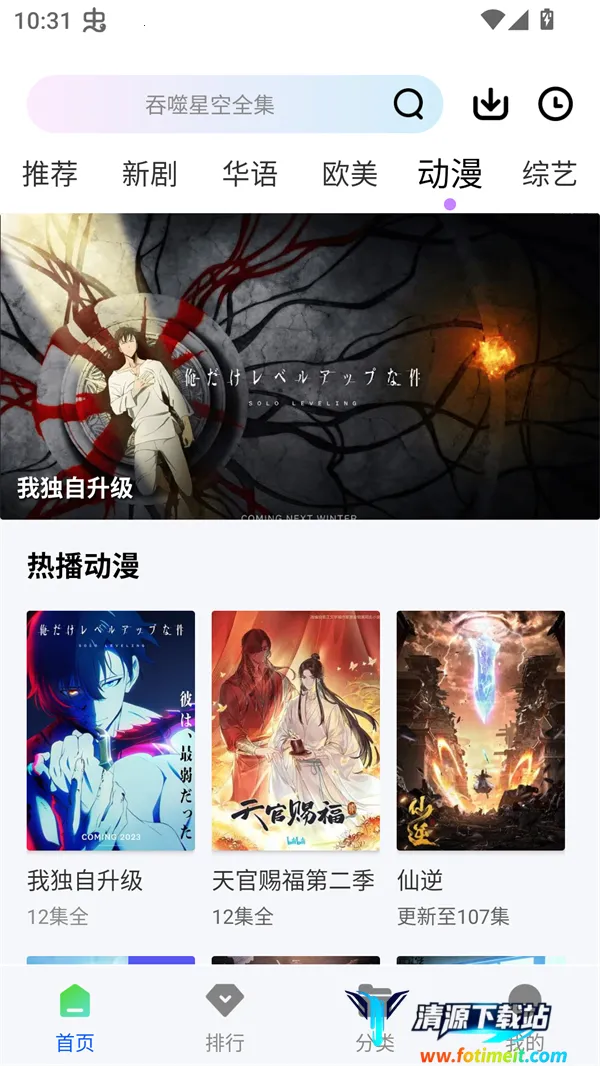600x1066 pixels.
Task: Open the 仙逆 anime card
Action: click(481, 731)
